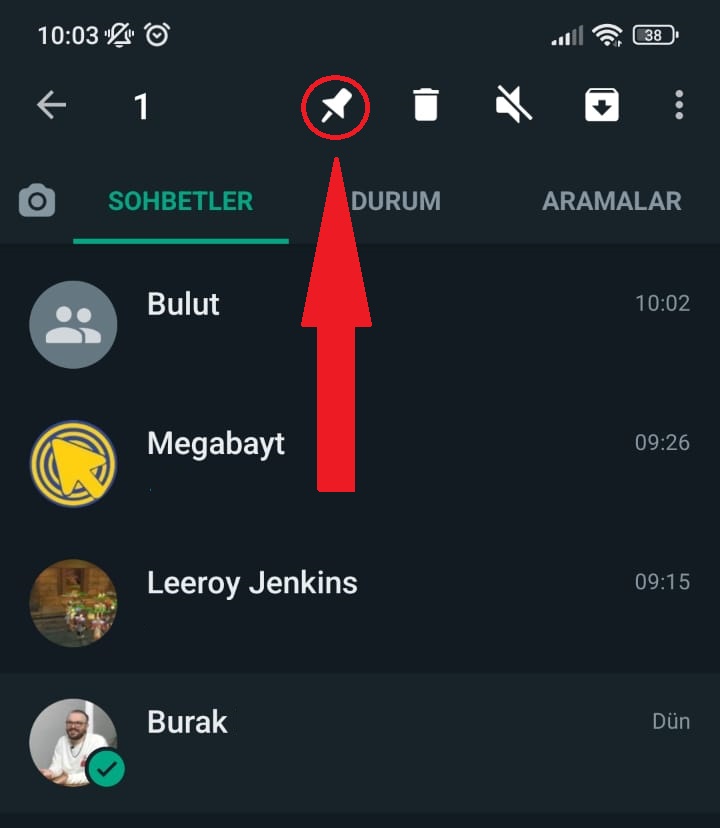This screenshot has width=720, height=828.
Task: Open the camera tab
Action: point(37,201)
